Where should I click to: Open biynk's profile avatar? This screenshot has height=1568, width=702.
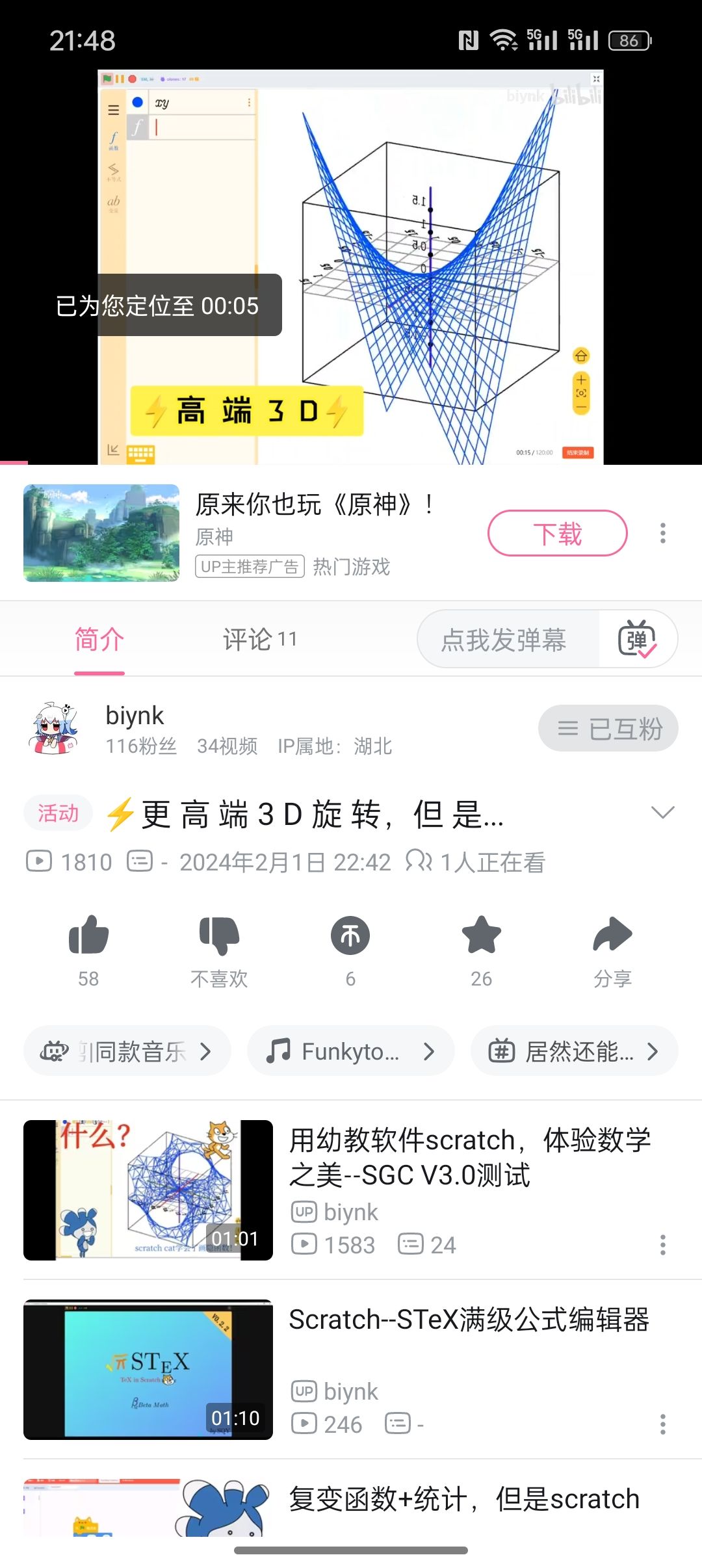click(54, 728)
